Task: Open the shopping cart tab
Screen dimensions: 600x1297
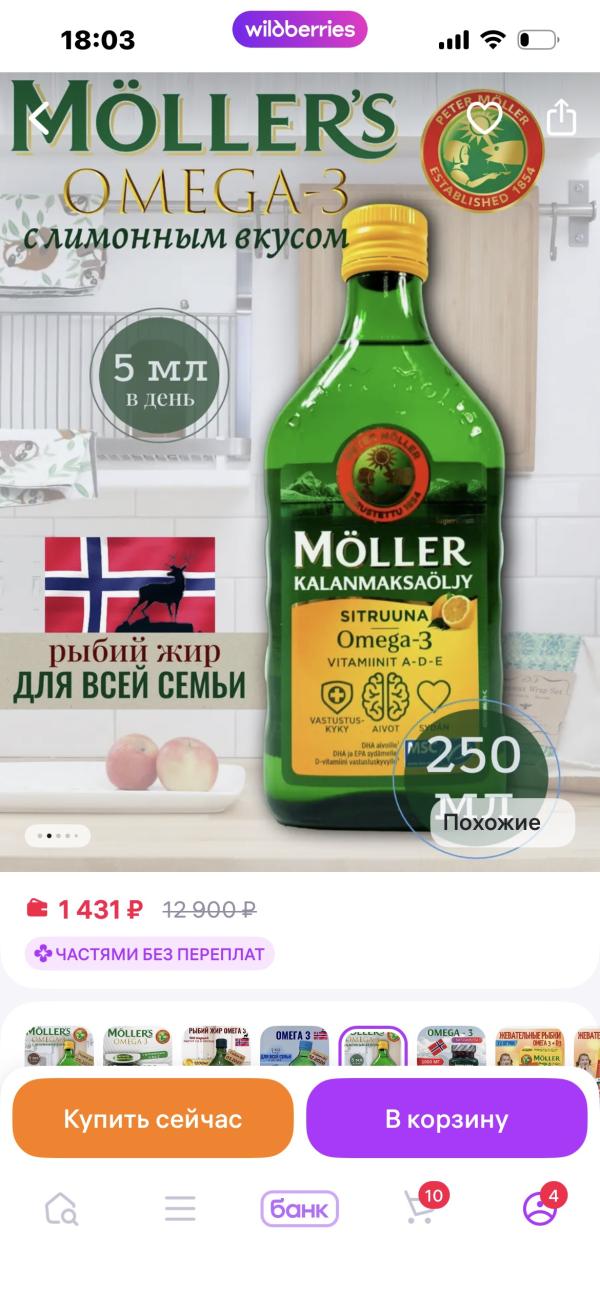Action: pos(420,1209)
